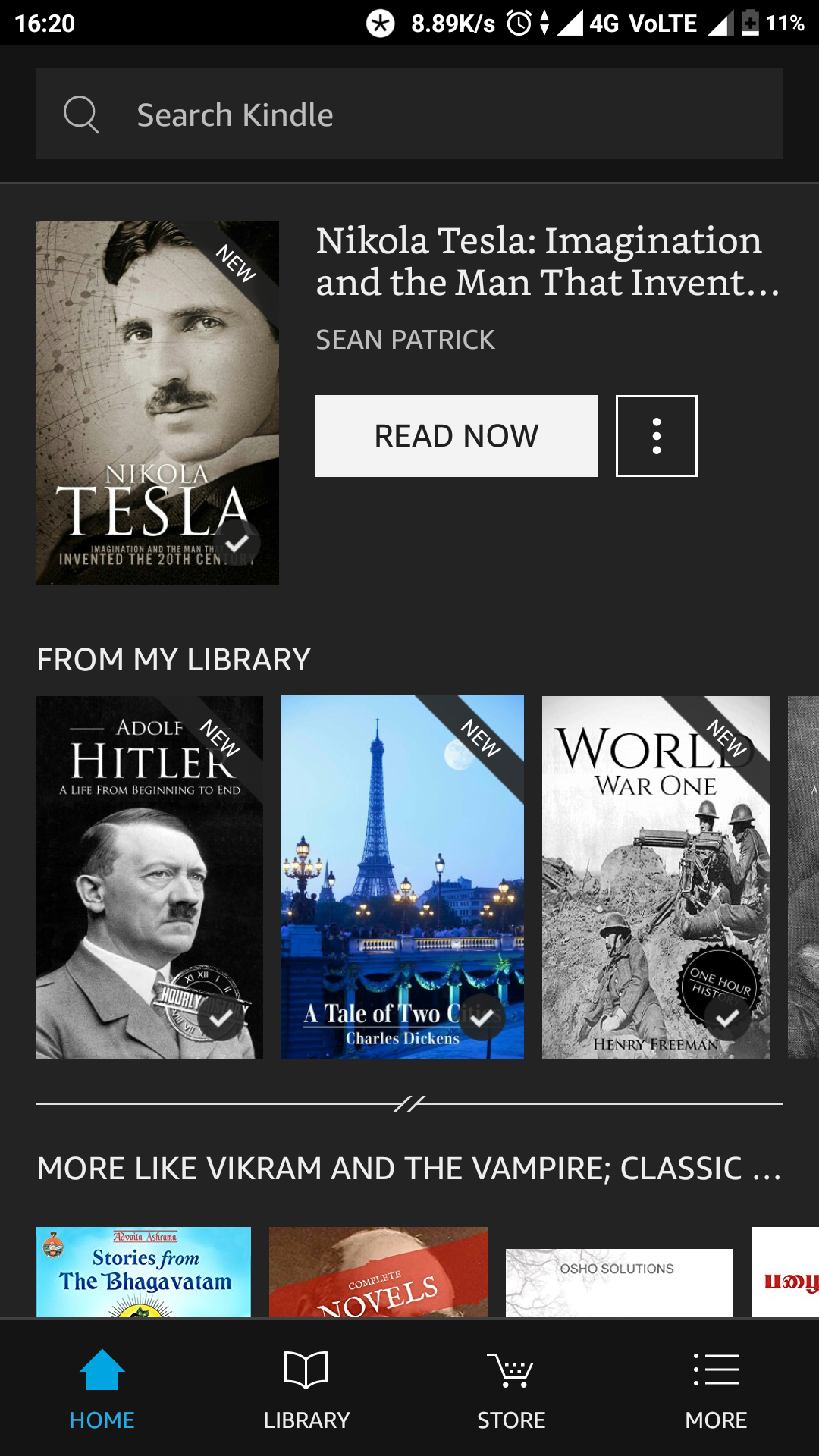The height and width of the screenshot is (1456, 819).
Task: Open the More tab
Action: point(716,1388)
